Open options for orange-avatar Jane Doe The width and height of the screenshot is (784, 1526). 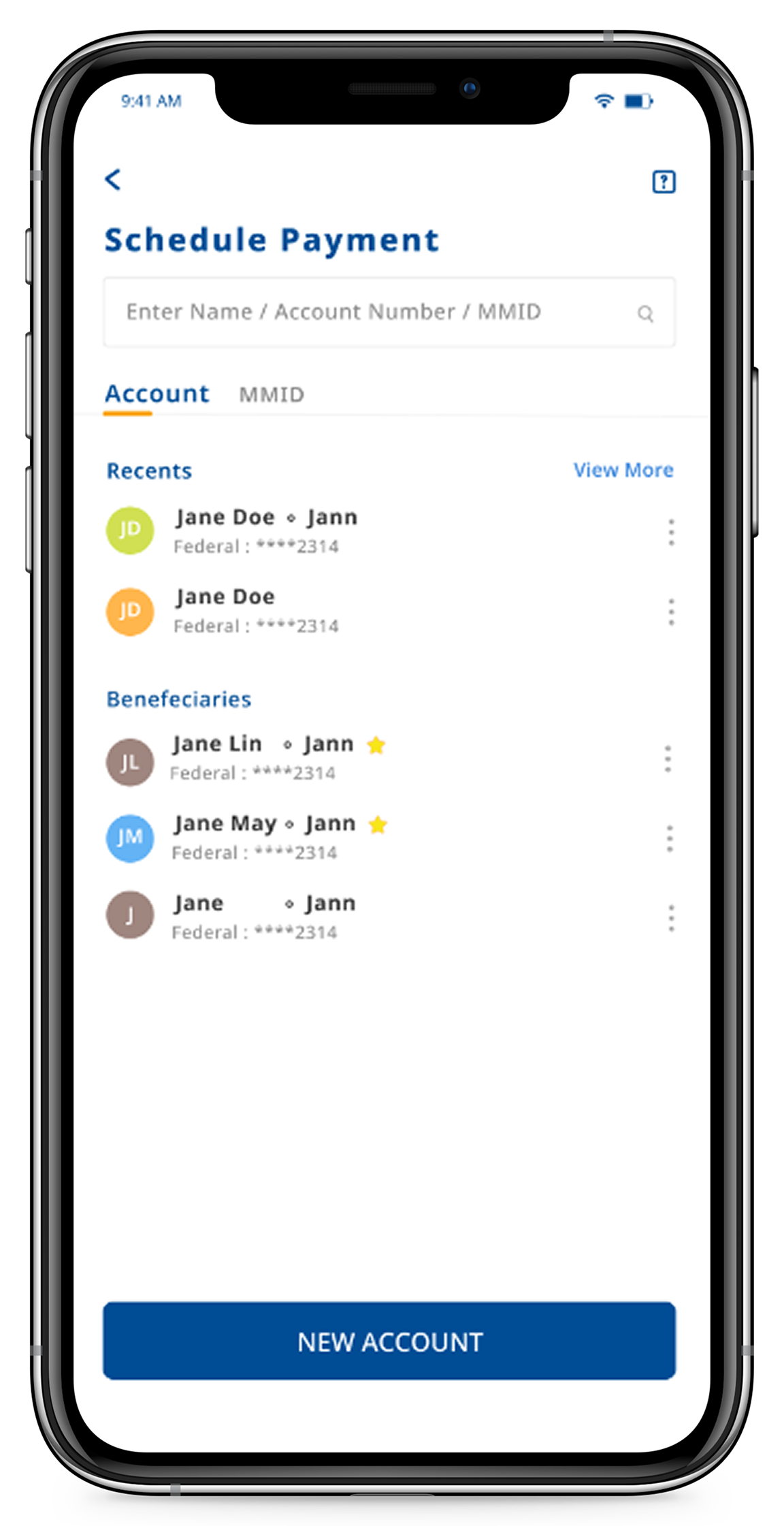671,611
